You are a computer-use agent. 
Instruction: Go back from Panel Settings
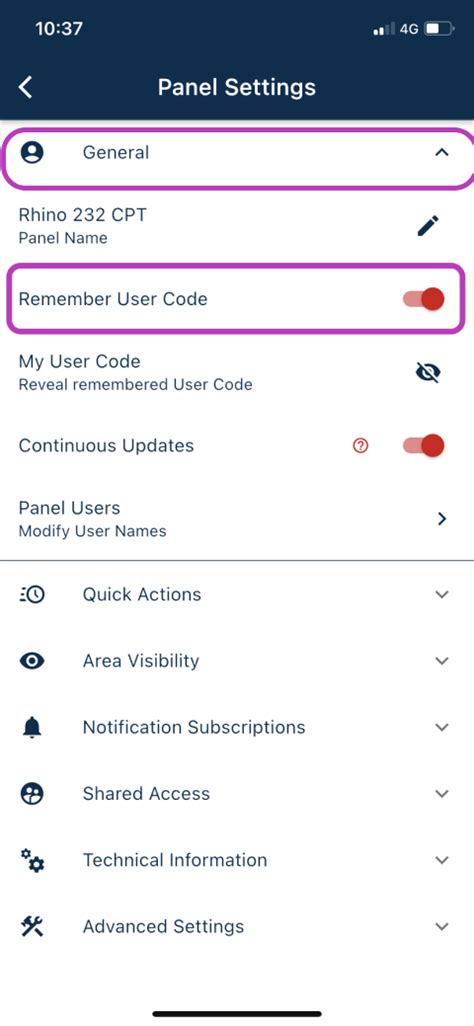(26, 87)
